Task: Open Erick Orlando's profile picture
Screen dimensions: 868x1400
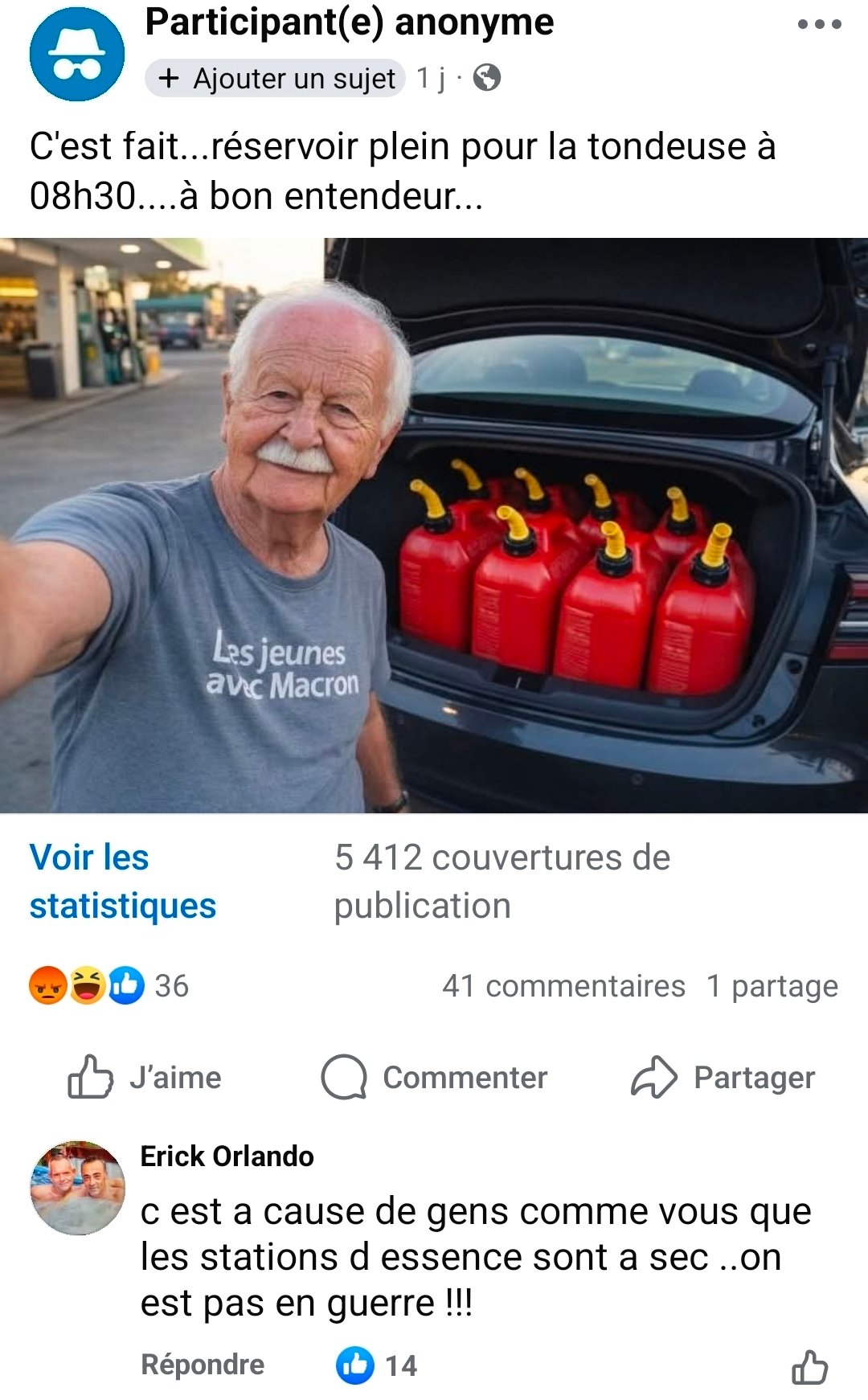Action: [78, 1187]
